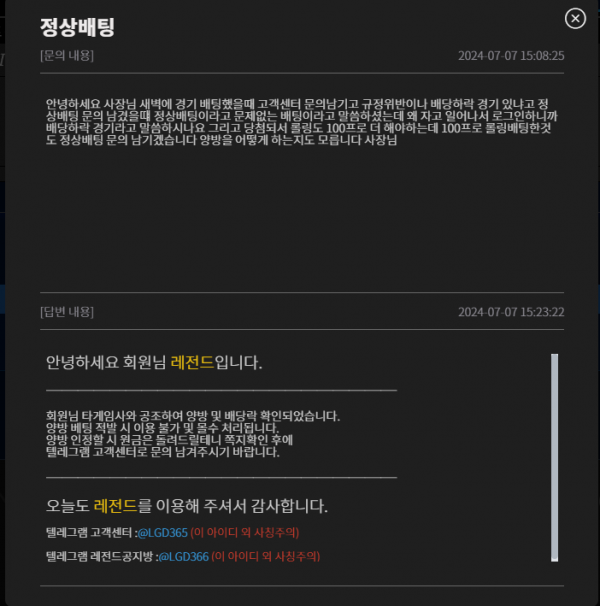The width and height of the screenshot is (600, 606).
Task: Open the @LGD365 Telegram customer center link
Action: (x=161, y=532)
